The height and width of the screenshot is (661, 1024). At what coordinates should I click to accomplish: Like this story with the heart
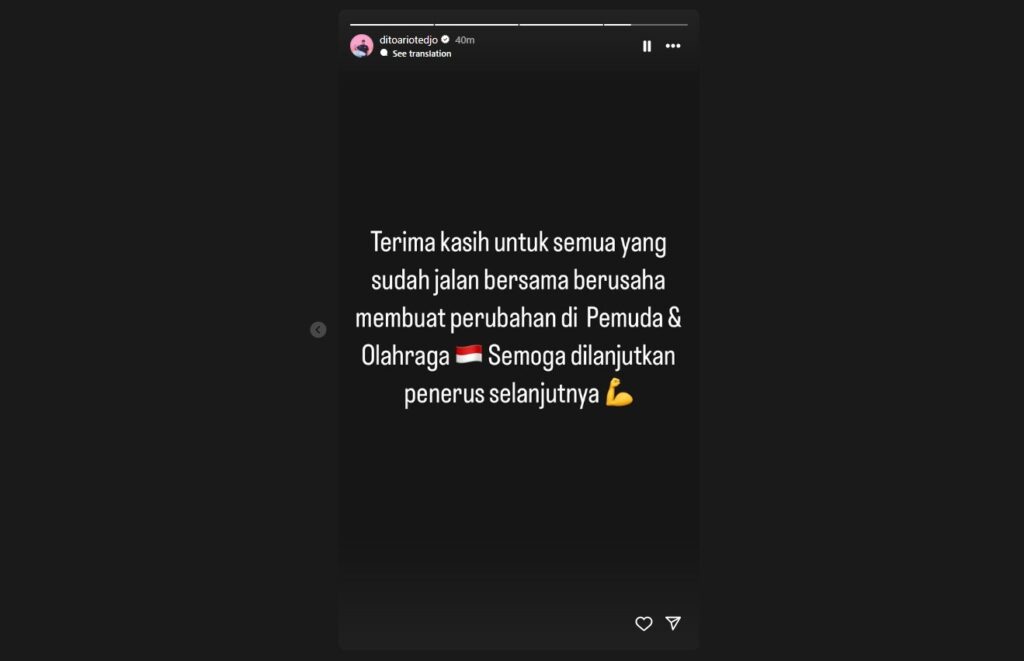point(644,623)
